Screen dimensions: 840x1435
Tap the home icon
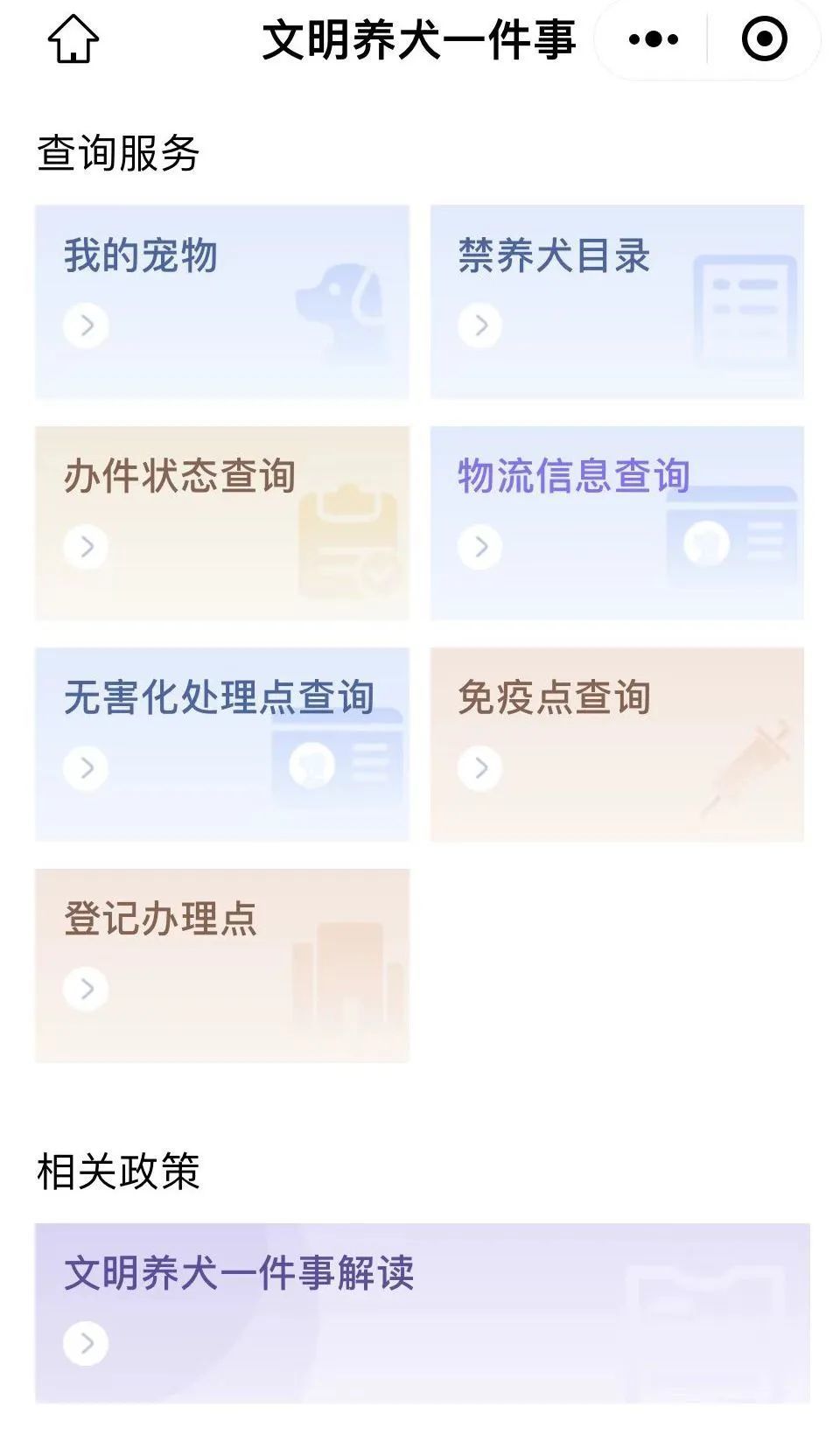coord(73,39)
